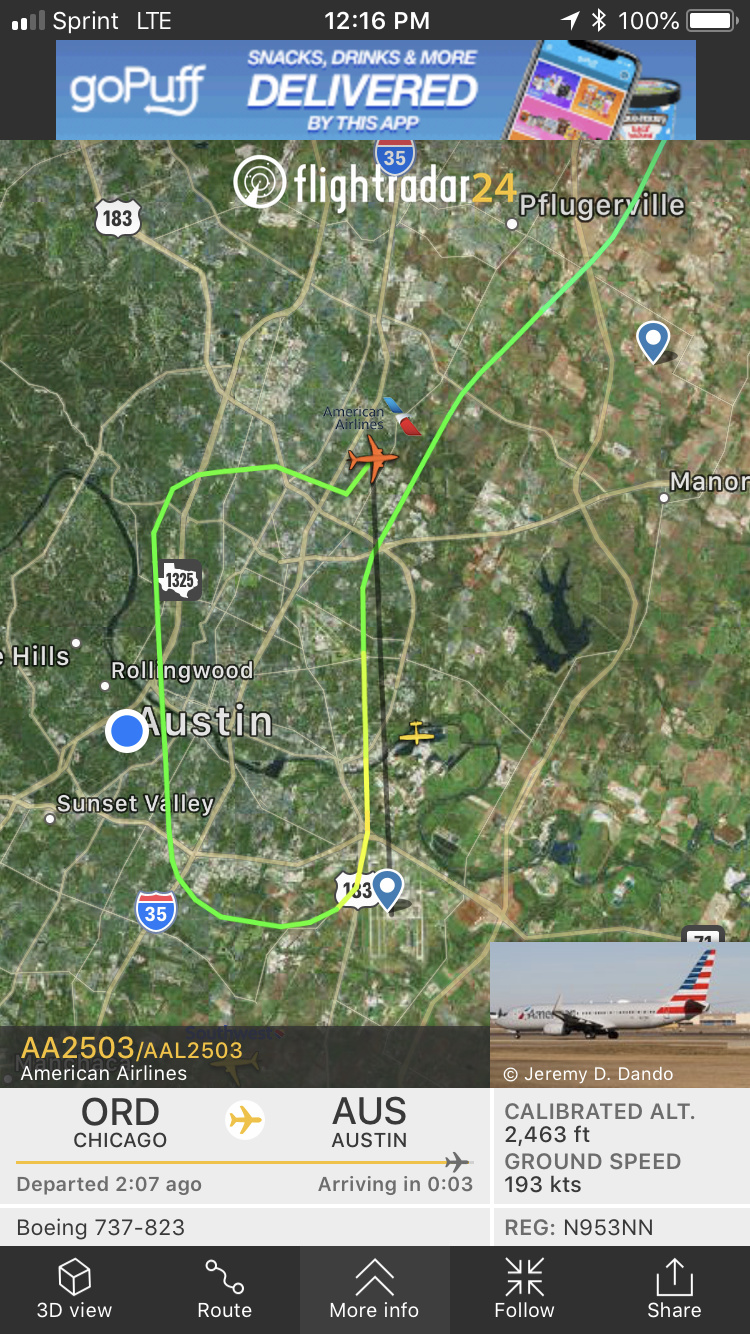Share this flight
Screen dimensions: 750x1334
click(x=674, y=1290)
